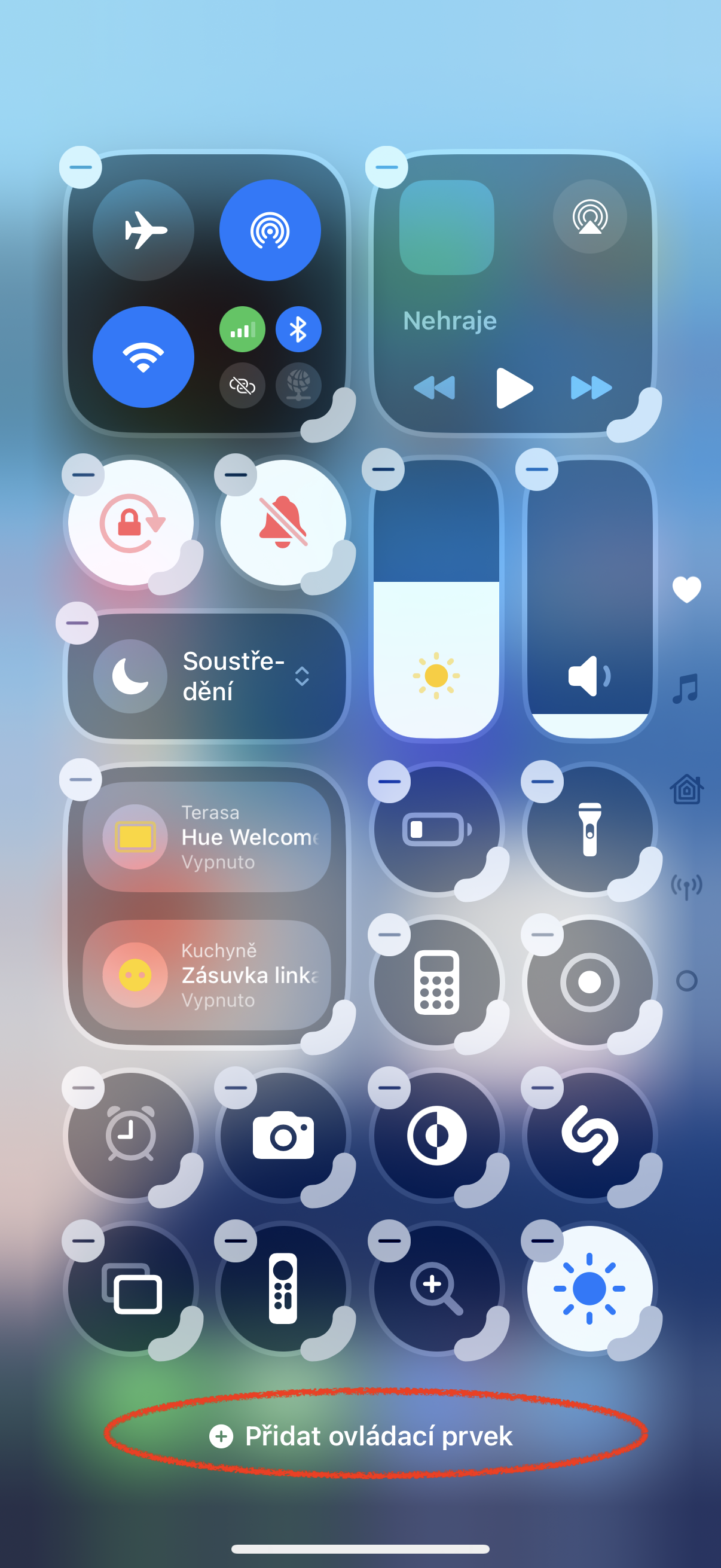Remove the magnifier control
Image resolution: width=721 pixels, height=1568 pixels.
coord(389,1241)
